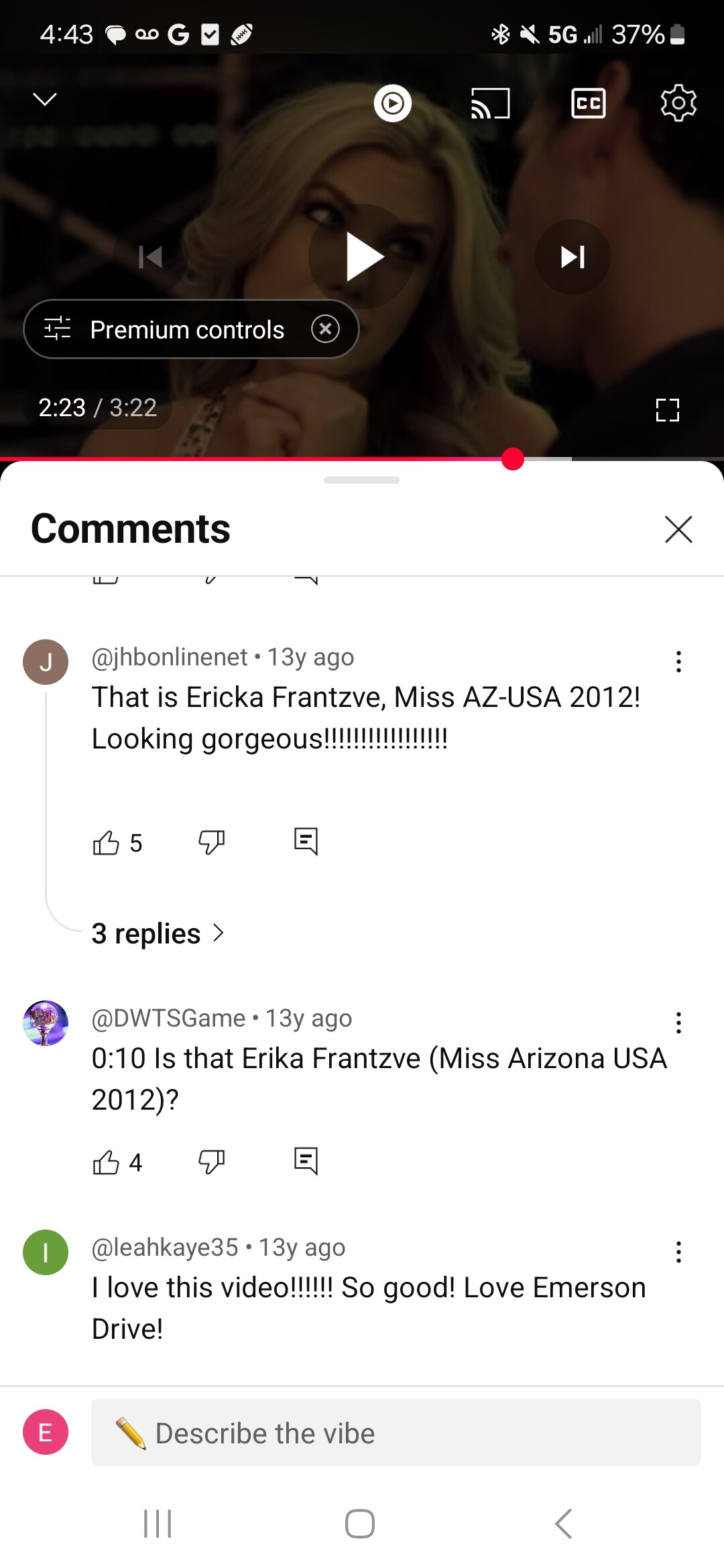Viewport: 724px width, 1568px height.
Task: Like the comment by @jhbonlinenet
Action: [x=106, y=842]
